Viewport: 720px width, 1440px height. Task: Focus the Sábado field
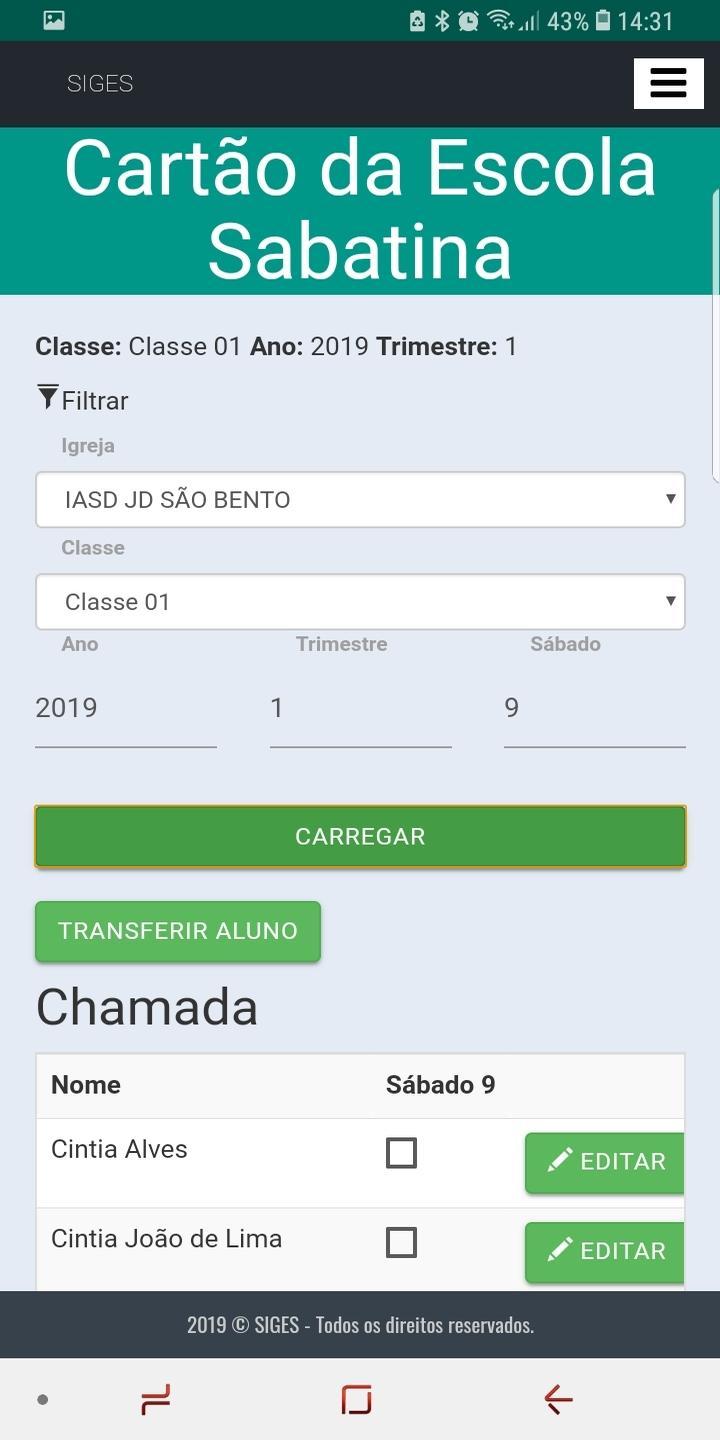(x=594, y=708)
